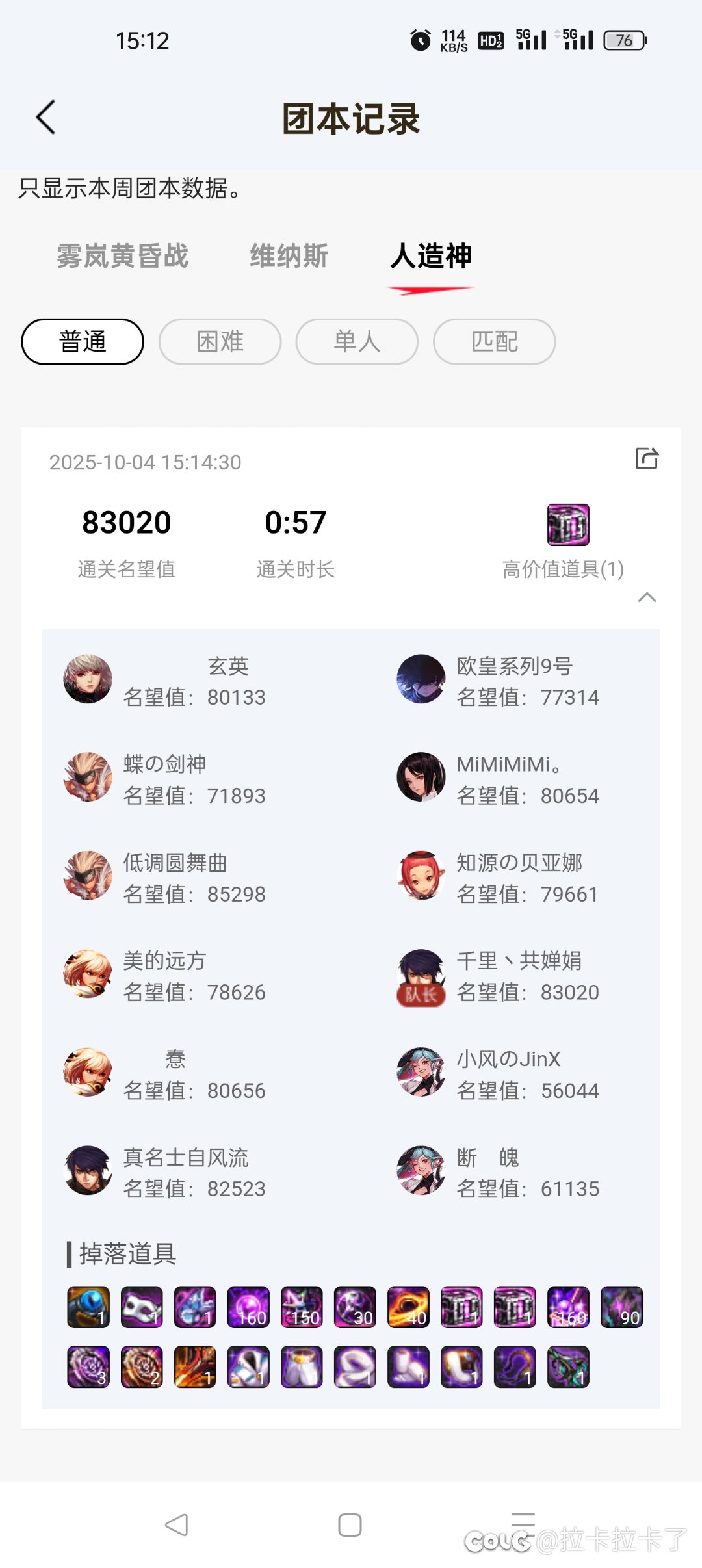Show 匹配 mode records
Screen dimensions: 702x1568
pos(494,342)
